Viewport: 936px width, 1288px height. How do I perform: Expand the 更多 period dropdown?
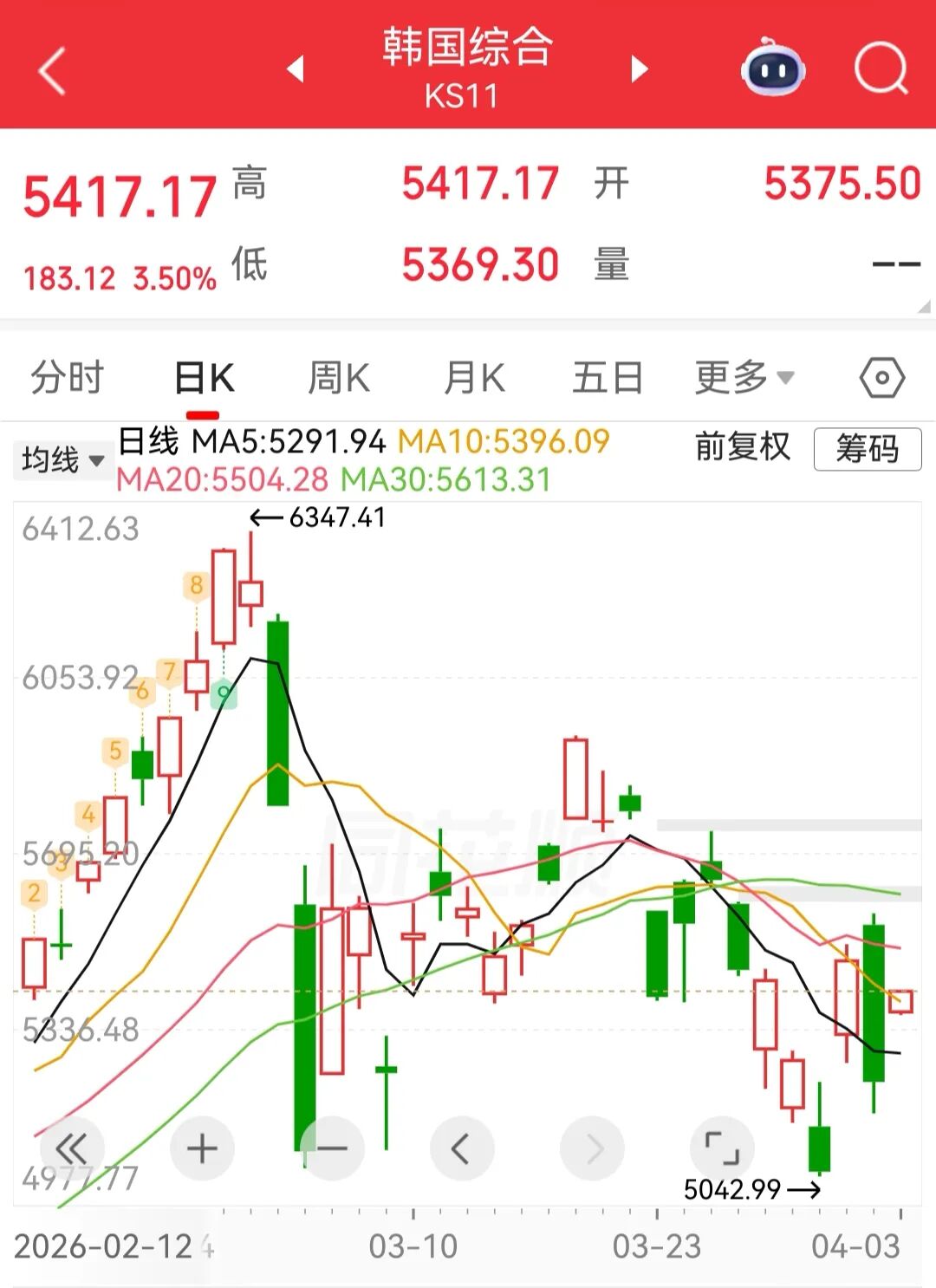tap(744, 378)
